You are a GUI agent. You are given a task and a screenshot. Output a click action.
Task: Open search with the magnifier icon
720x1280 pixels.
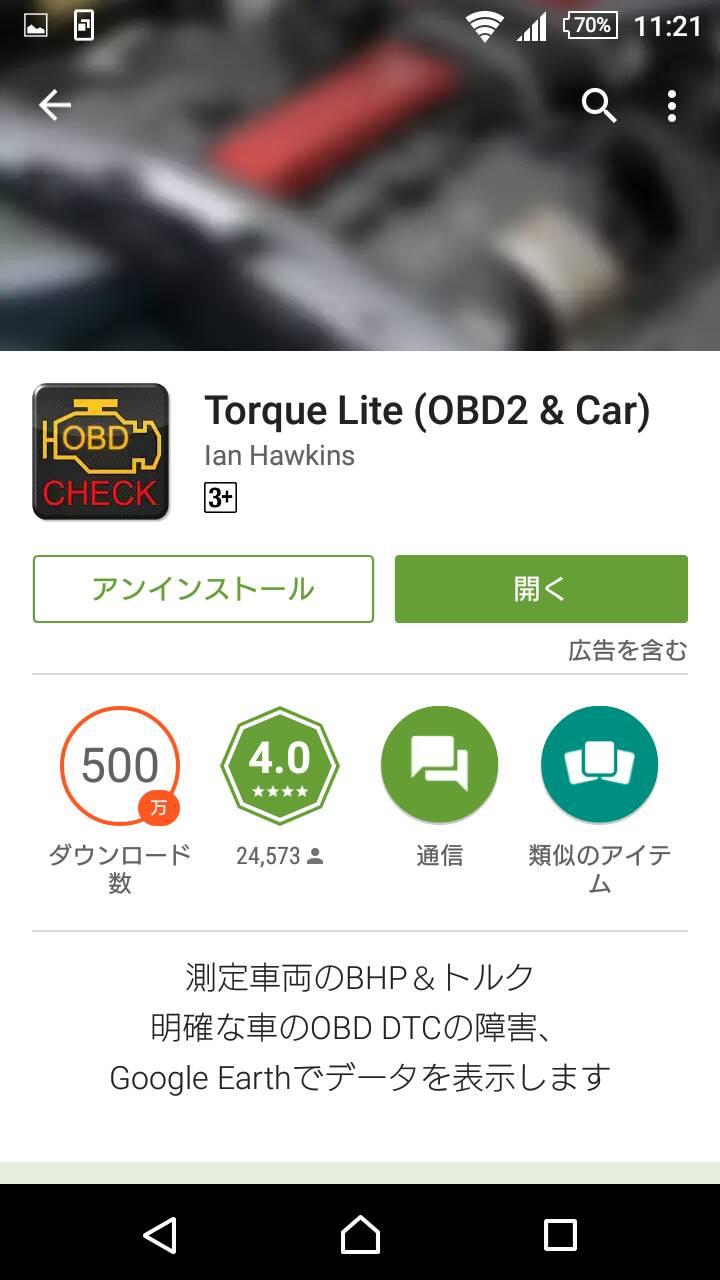(599, 105)
